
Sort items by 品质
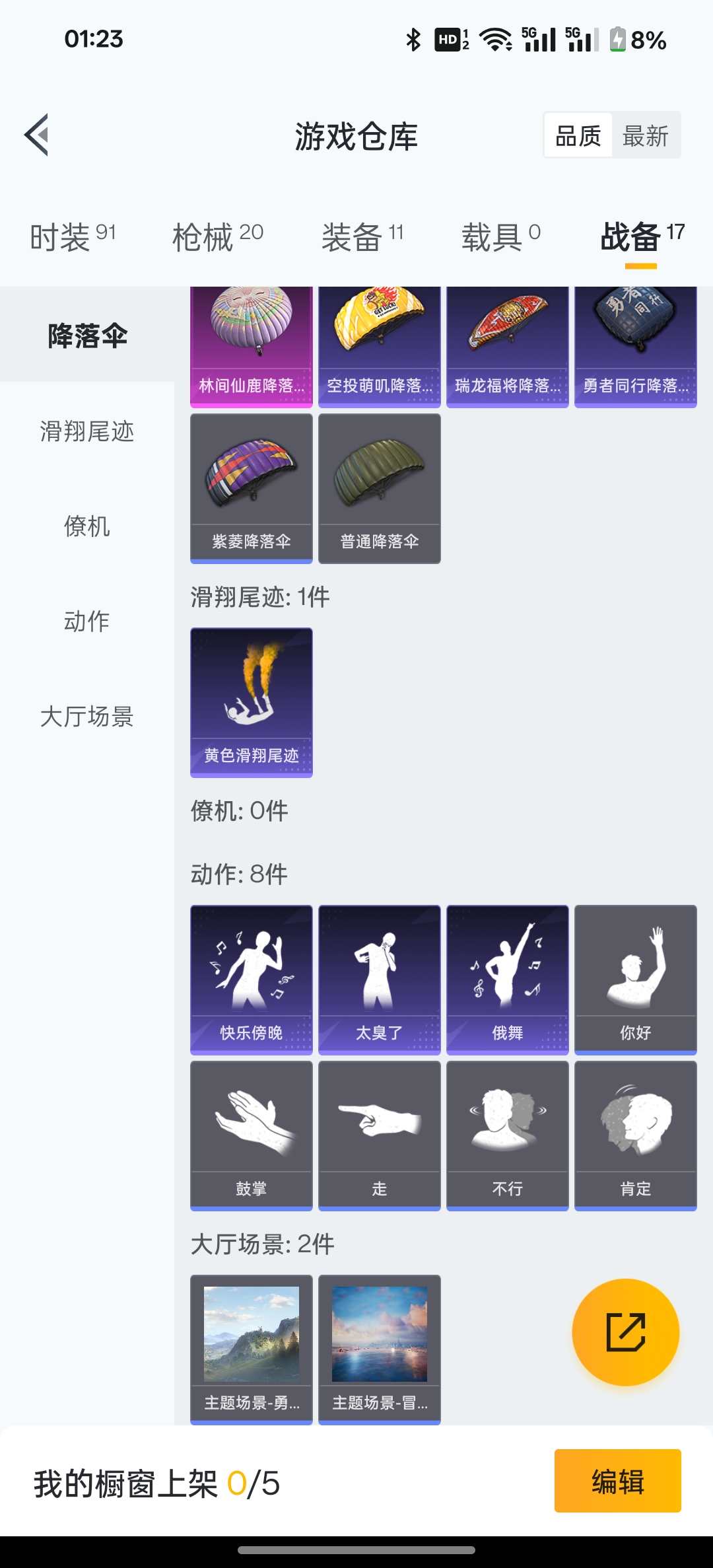[578, 136]
